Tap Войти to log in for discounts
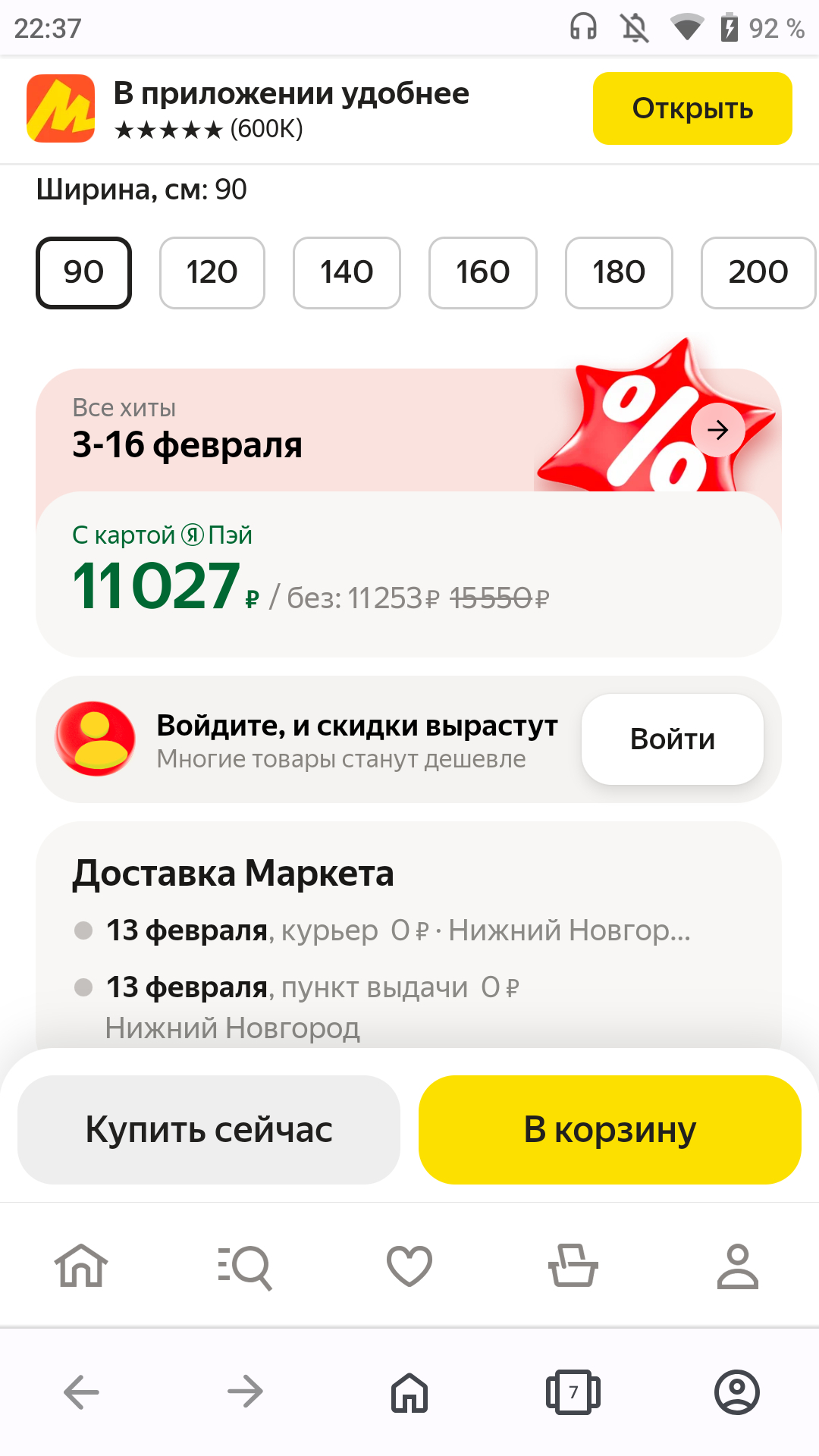This screenshot has height=1456, width=819. click(672, 739)
